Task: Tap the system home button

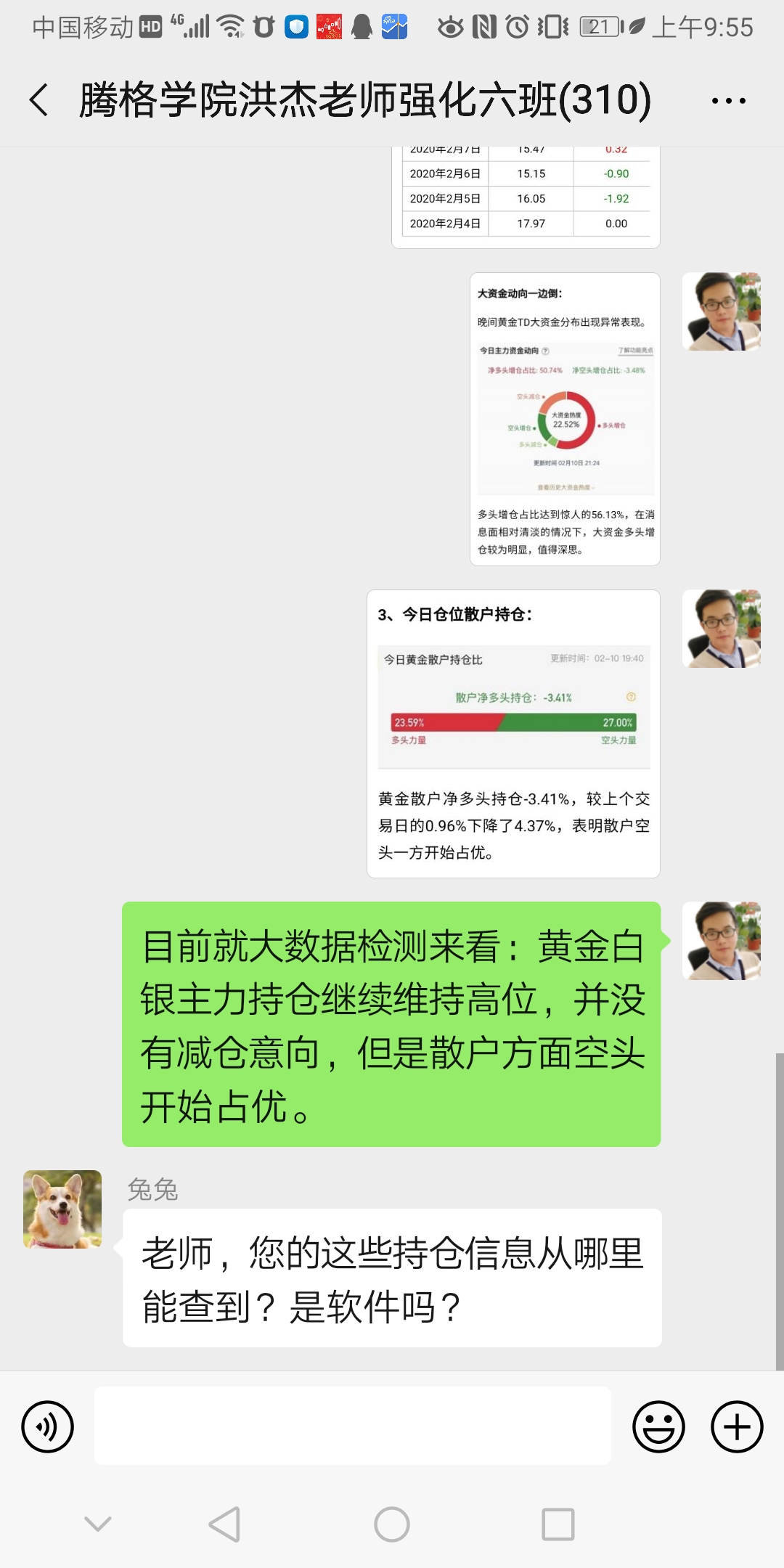Action: tap(392, 1524)
